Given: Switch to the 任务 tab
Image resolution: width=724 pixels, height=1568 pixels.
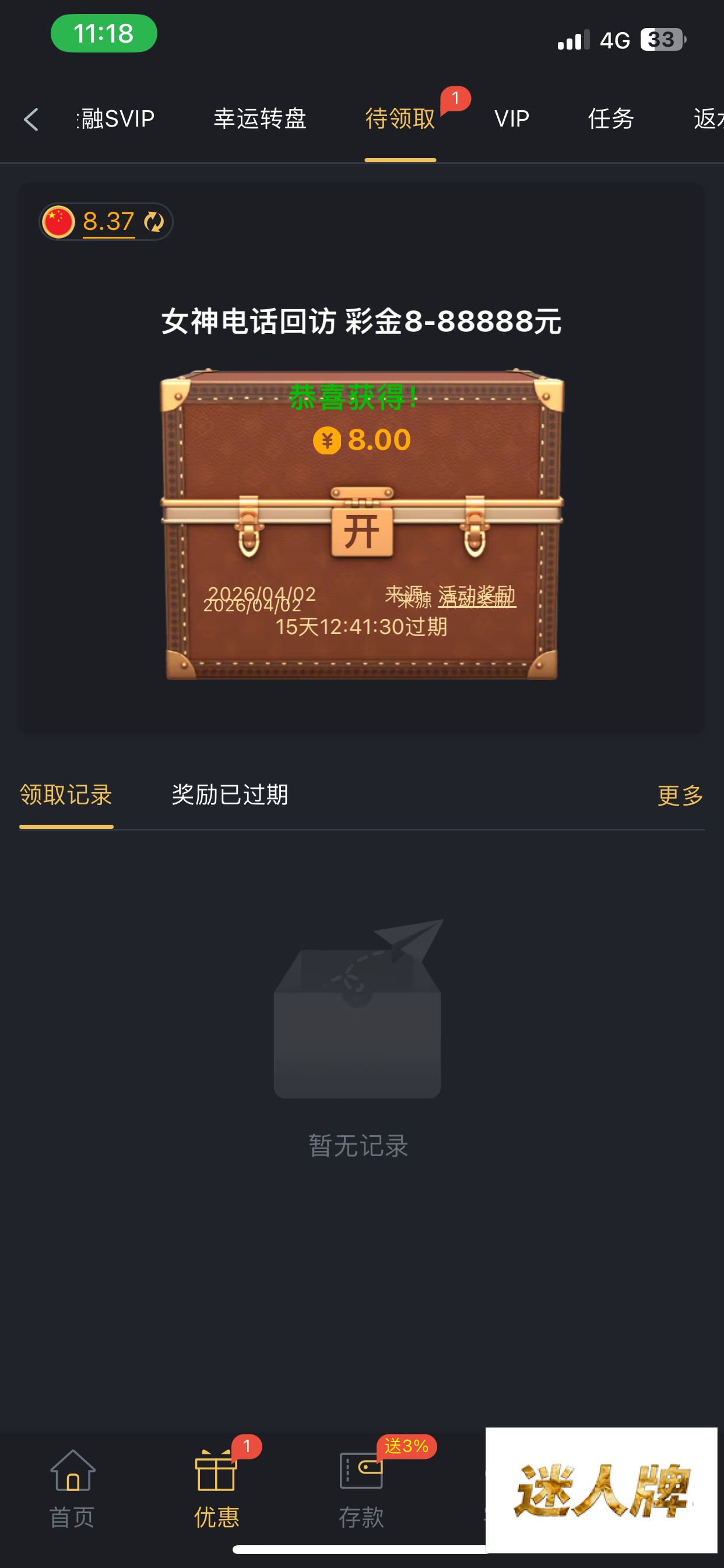Looking at the screenshot, I should pos(611,118).
